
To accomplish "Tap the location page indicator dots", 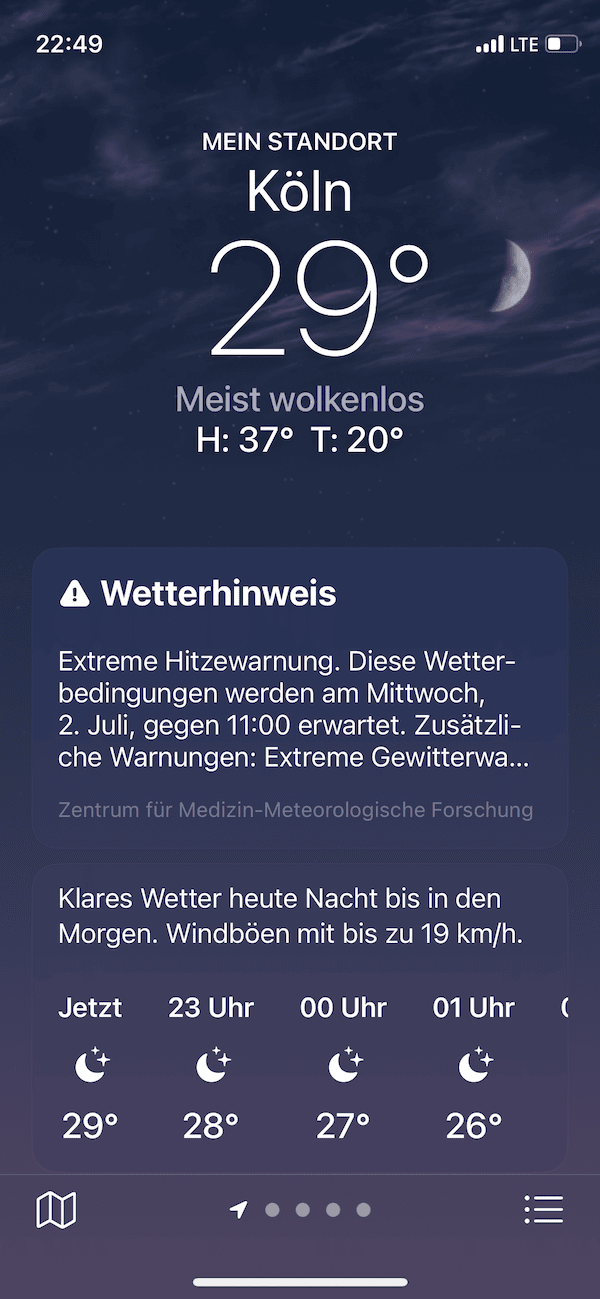I will pos(302,1210).
